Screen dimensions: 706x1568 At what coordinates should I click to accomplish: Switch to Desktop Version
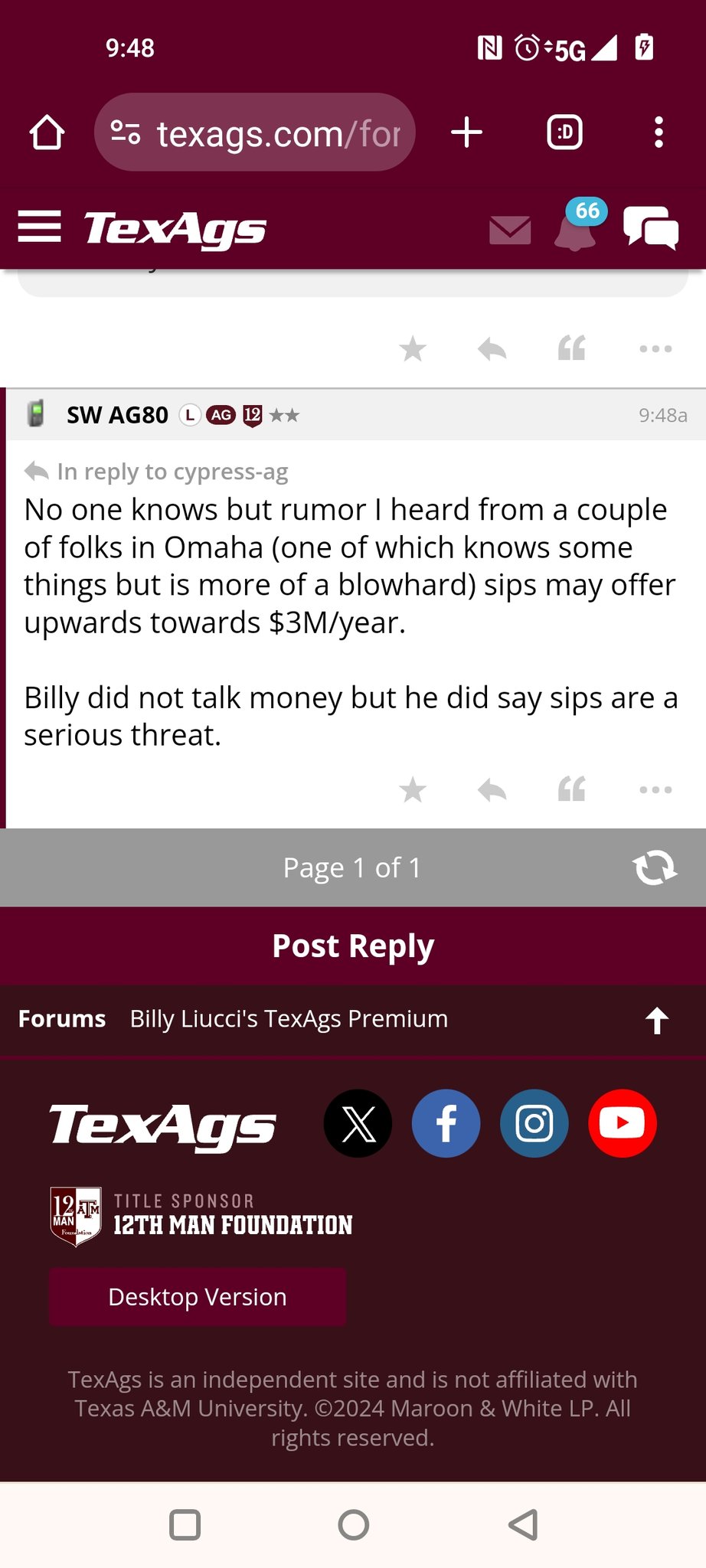pyautogui.click(x=198, y=1297)
